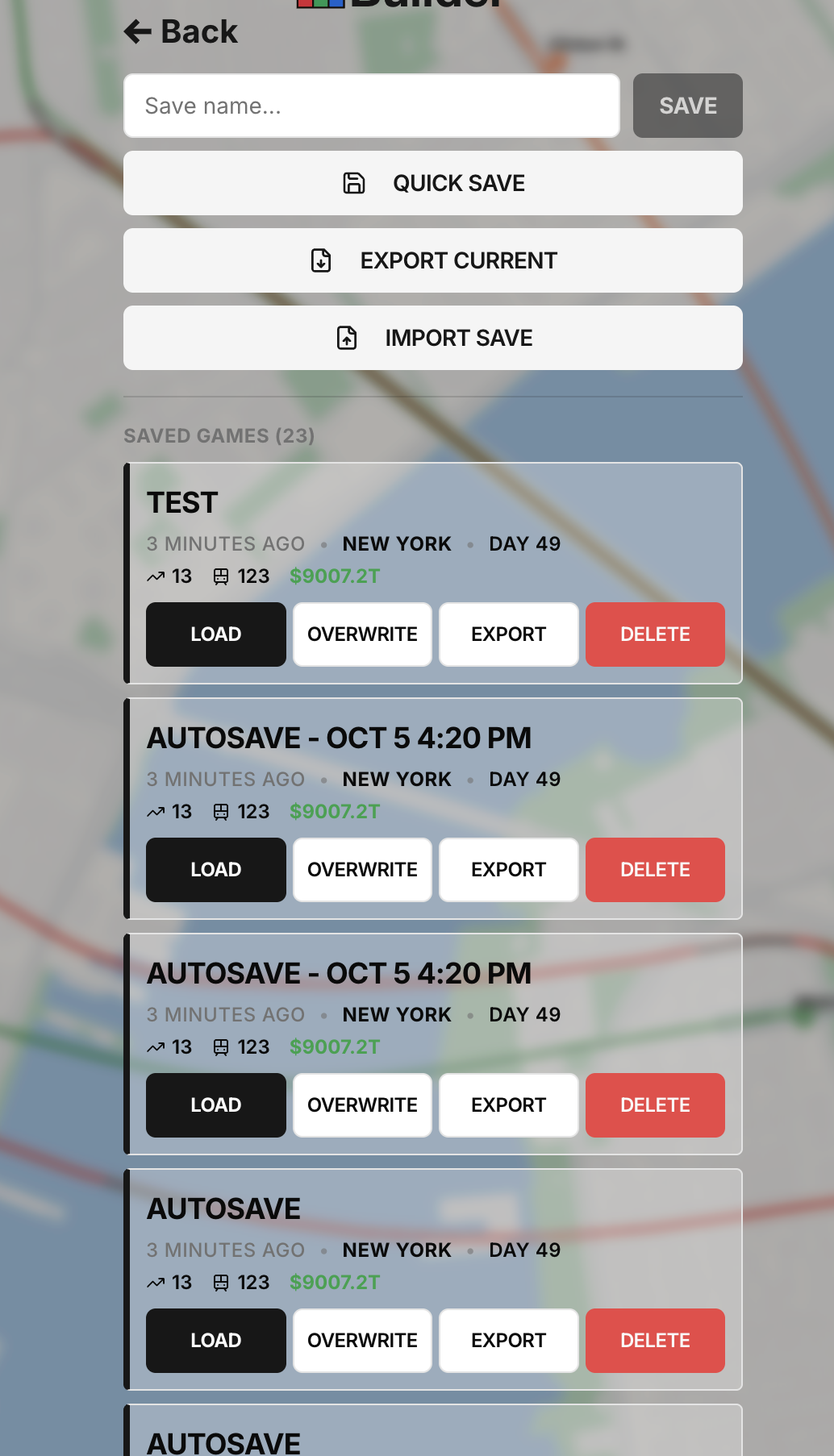
Task: Delete the first plain AUTOSAVE entry
Action: pyautogui.click(x=655, y=1341)
